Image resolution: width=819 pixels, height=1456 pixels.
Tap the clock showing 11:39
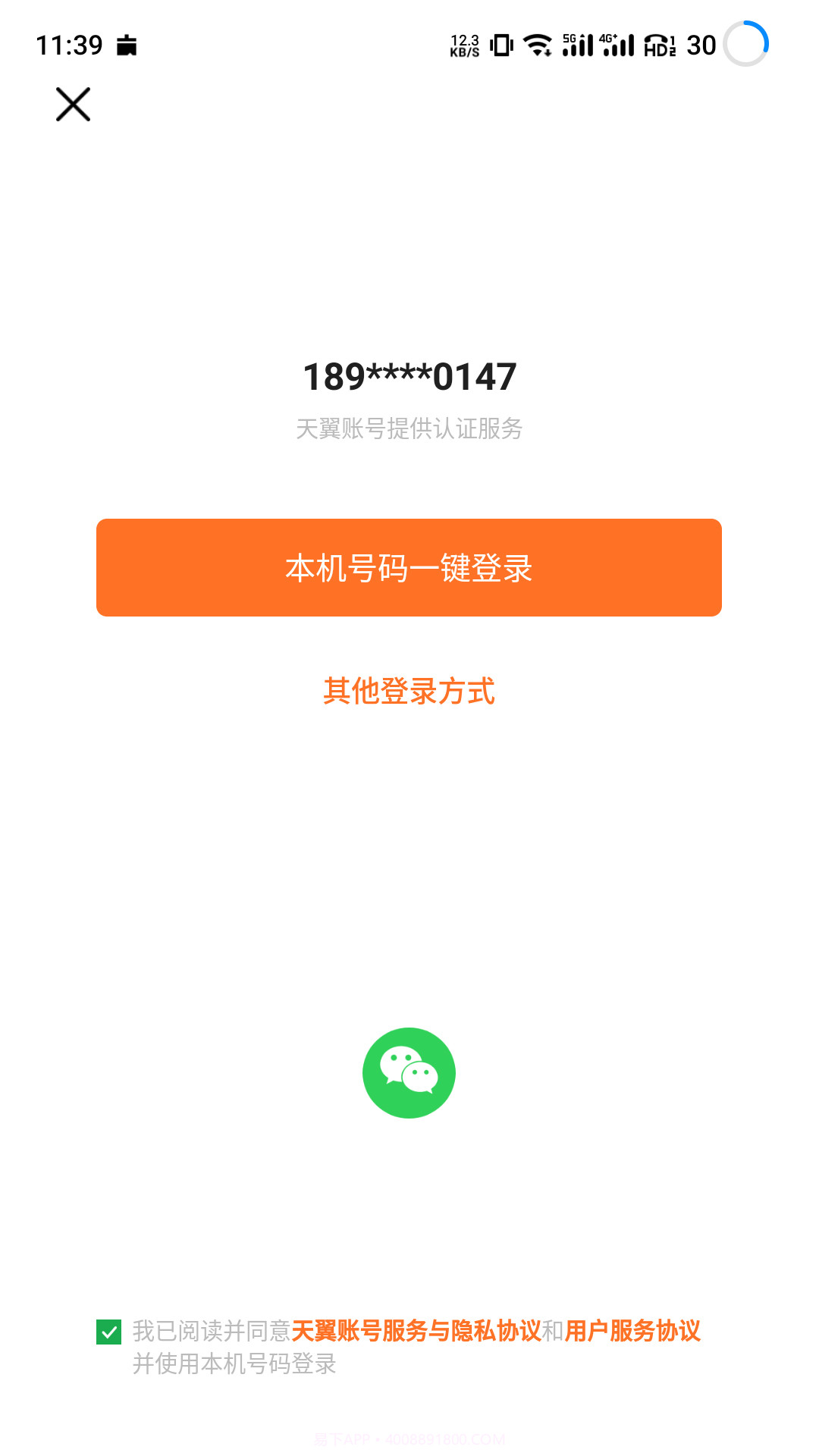coord(71,45)
